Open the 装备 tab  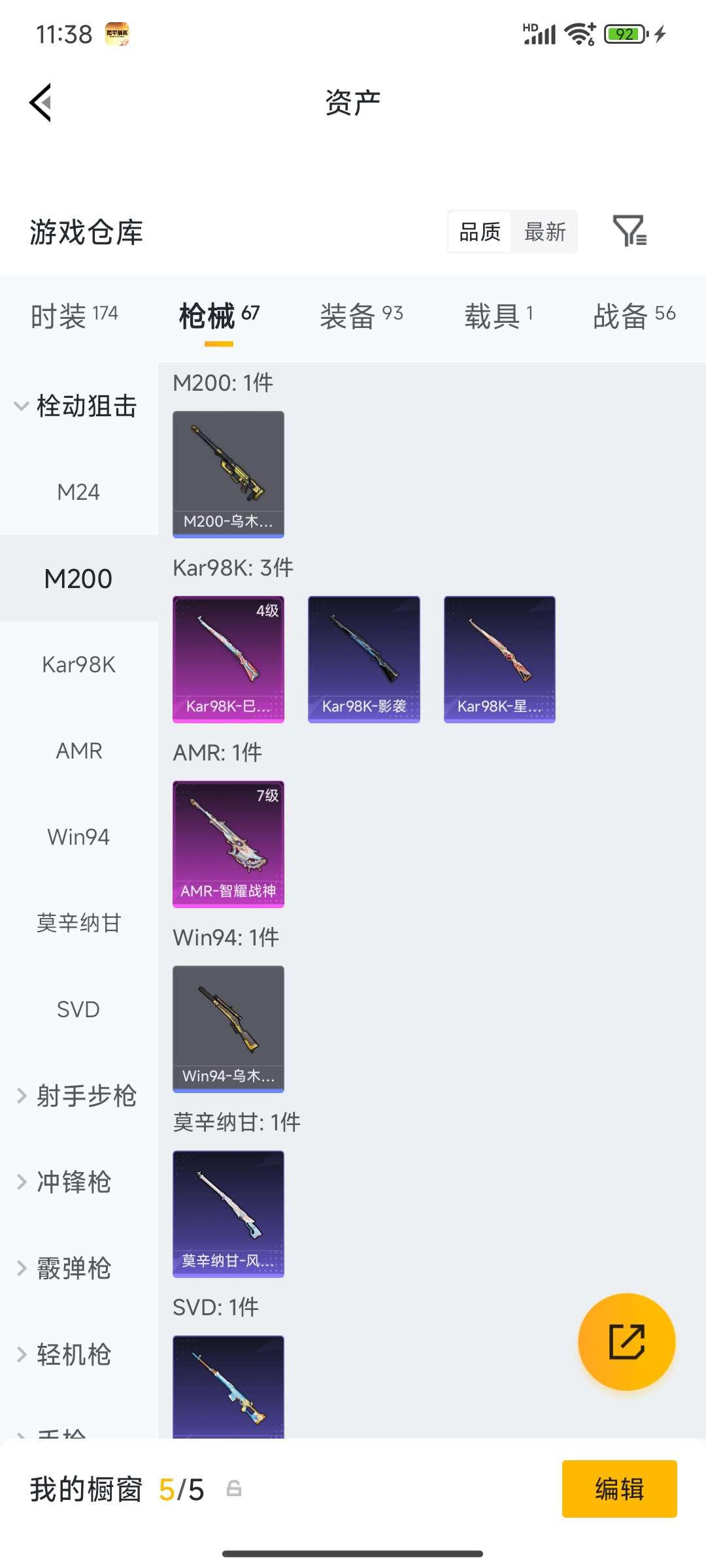350,314
